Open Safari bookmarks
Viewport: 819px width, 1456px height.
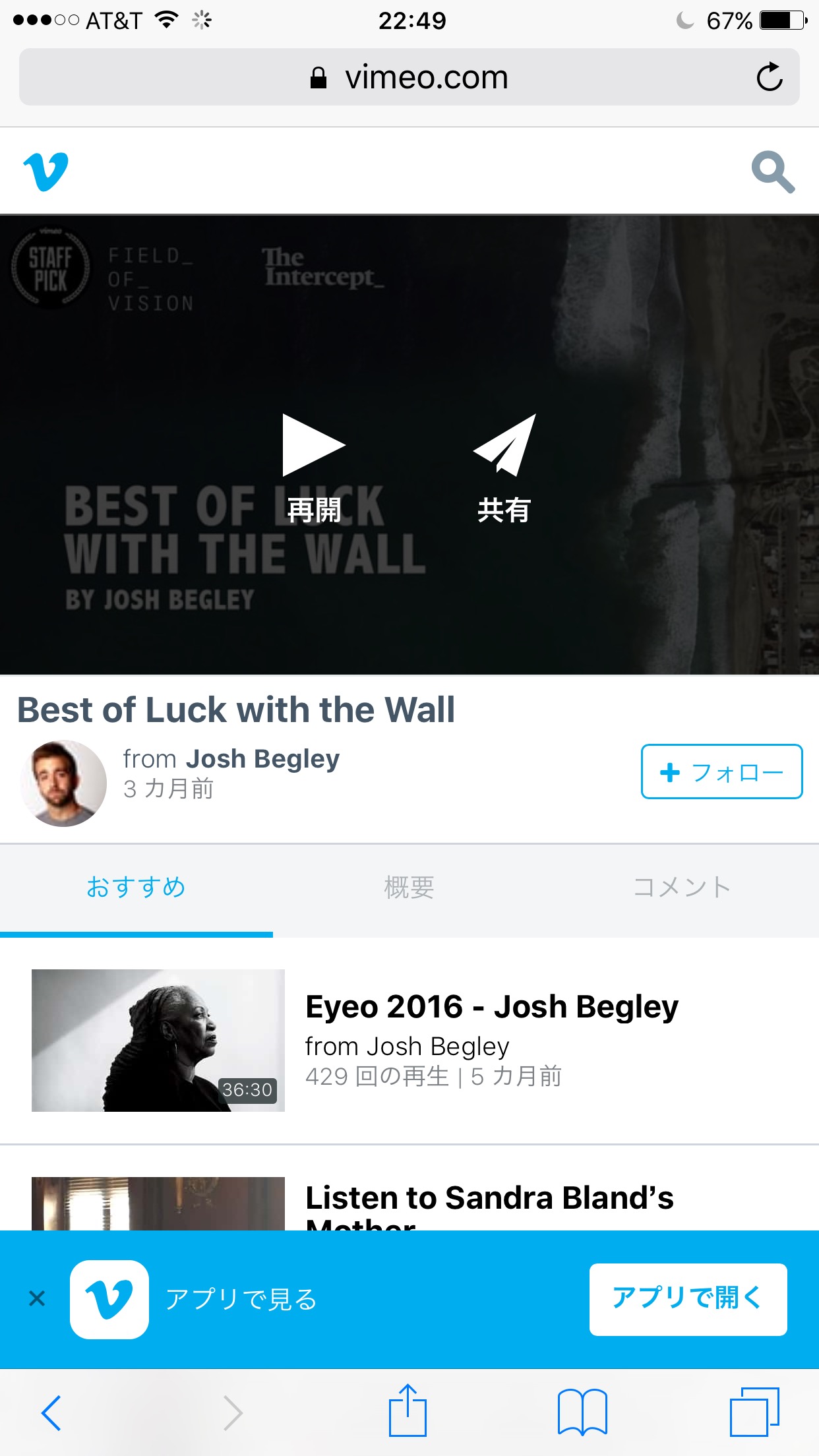pos(582,1412)
